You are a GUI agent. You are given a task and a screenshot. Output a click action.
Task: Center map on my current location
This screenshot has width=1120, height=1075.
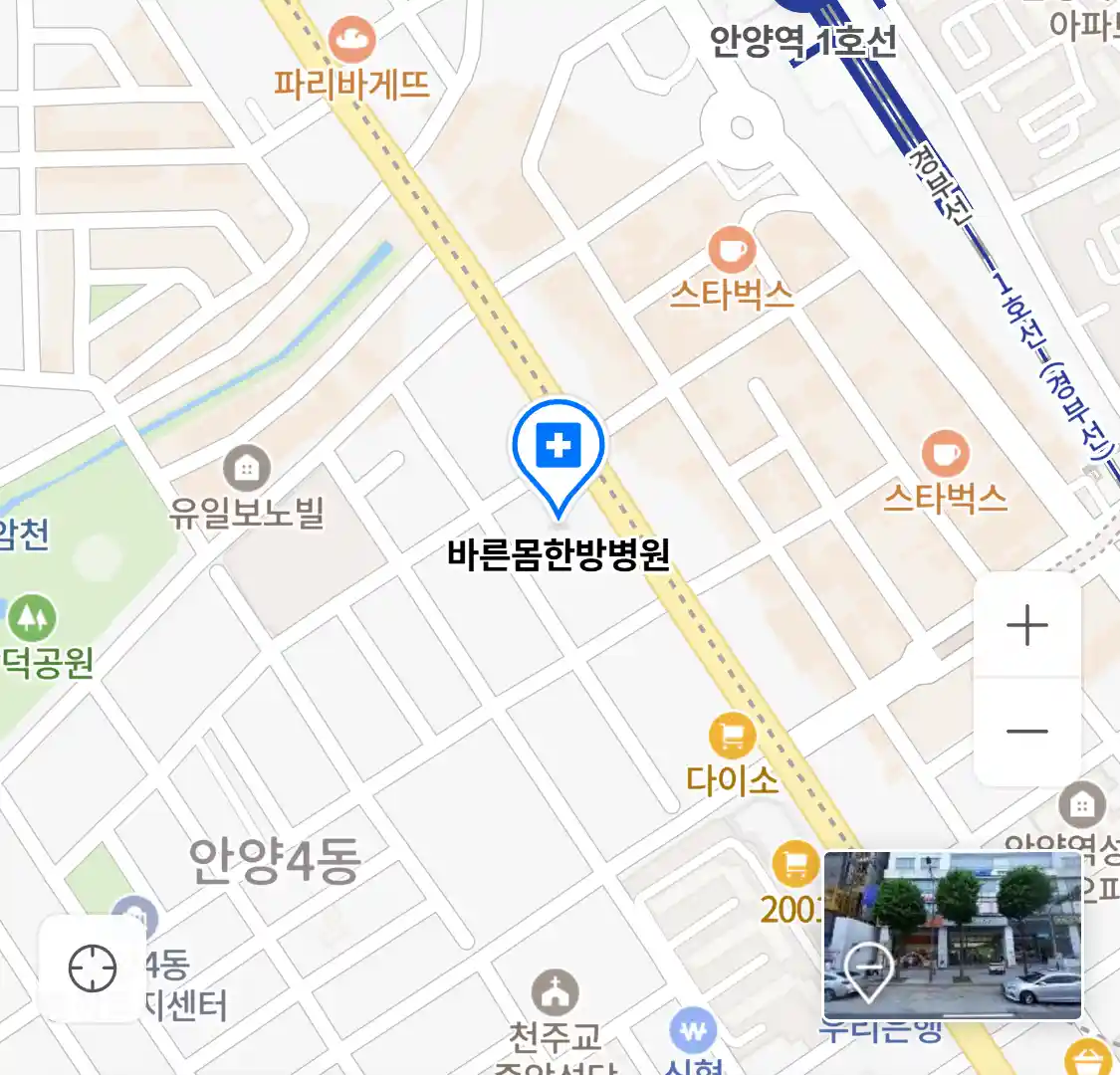(93, 968)
